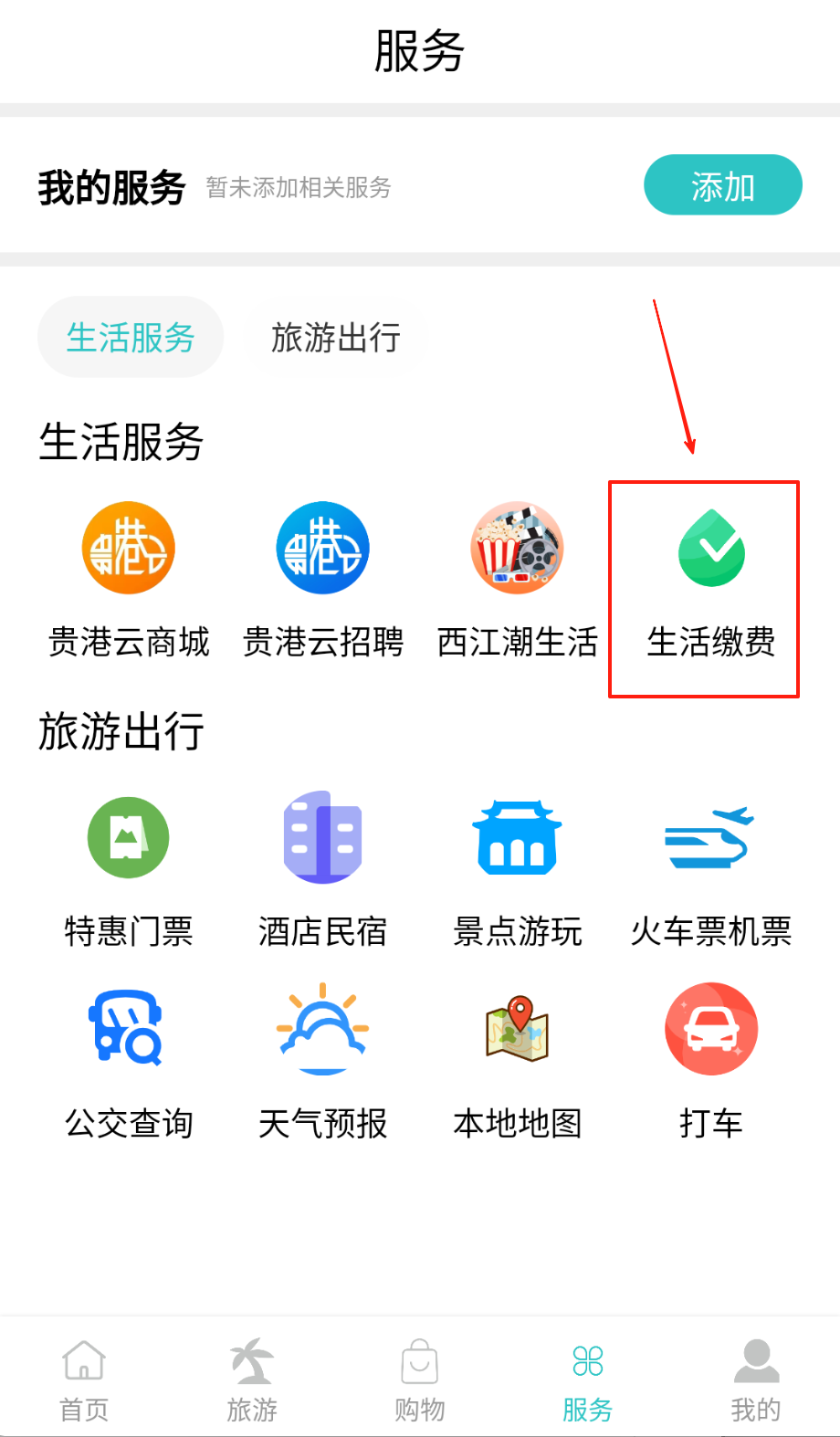This screenshot has width=840, height=1437.
Task: Switch to the 旅游出行 category chip
Action: 335,337
